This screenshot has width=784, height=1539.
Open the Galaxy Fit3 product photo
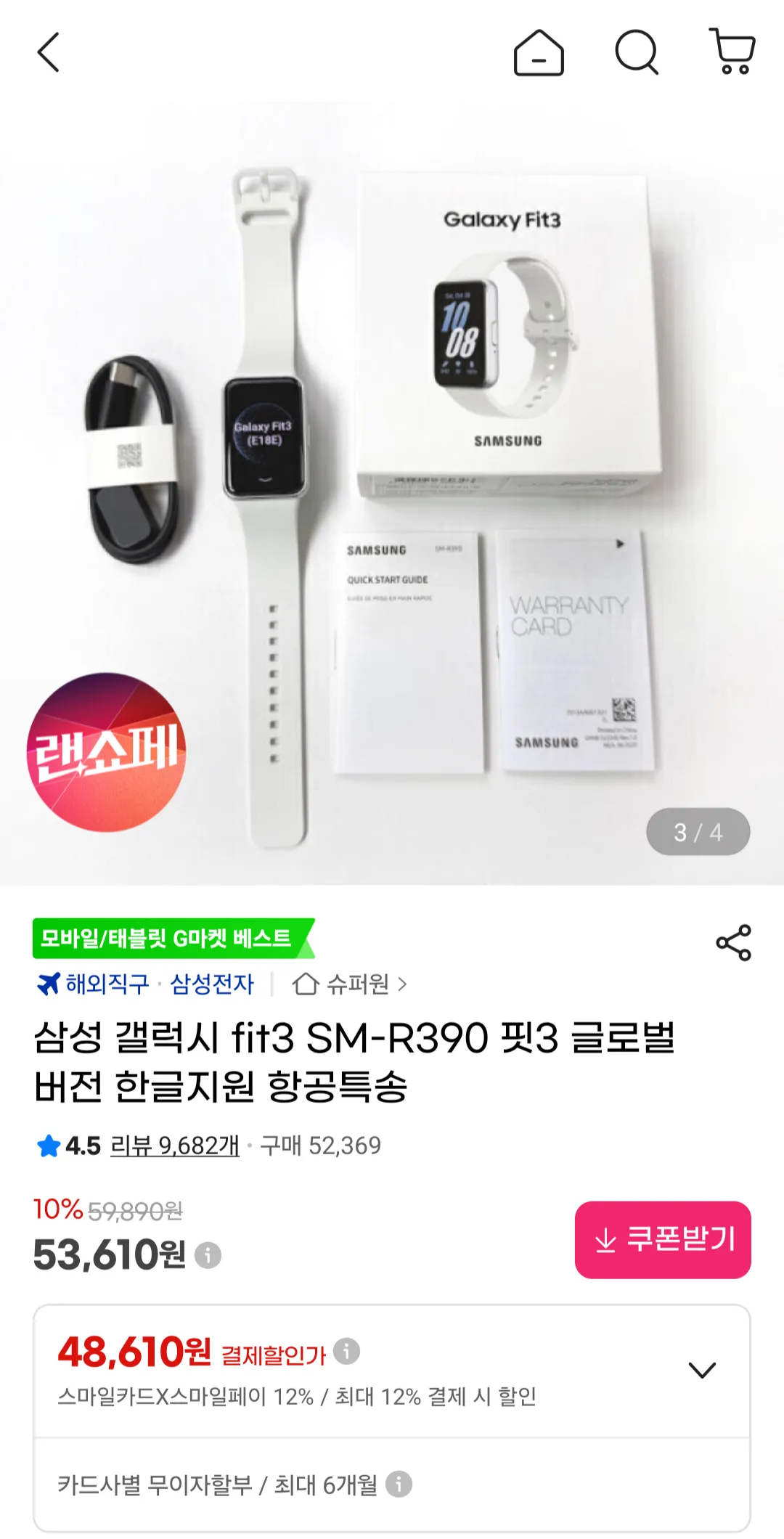392,494
